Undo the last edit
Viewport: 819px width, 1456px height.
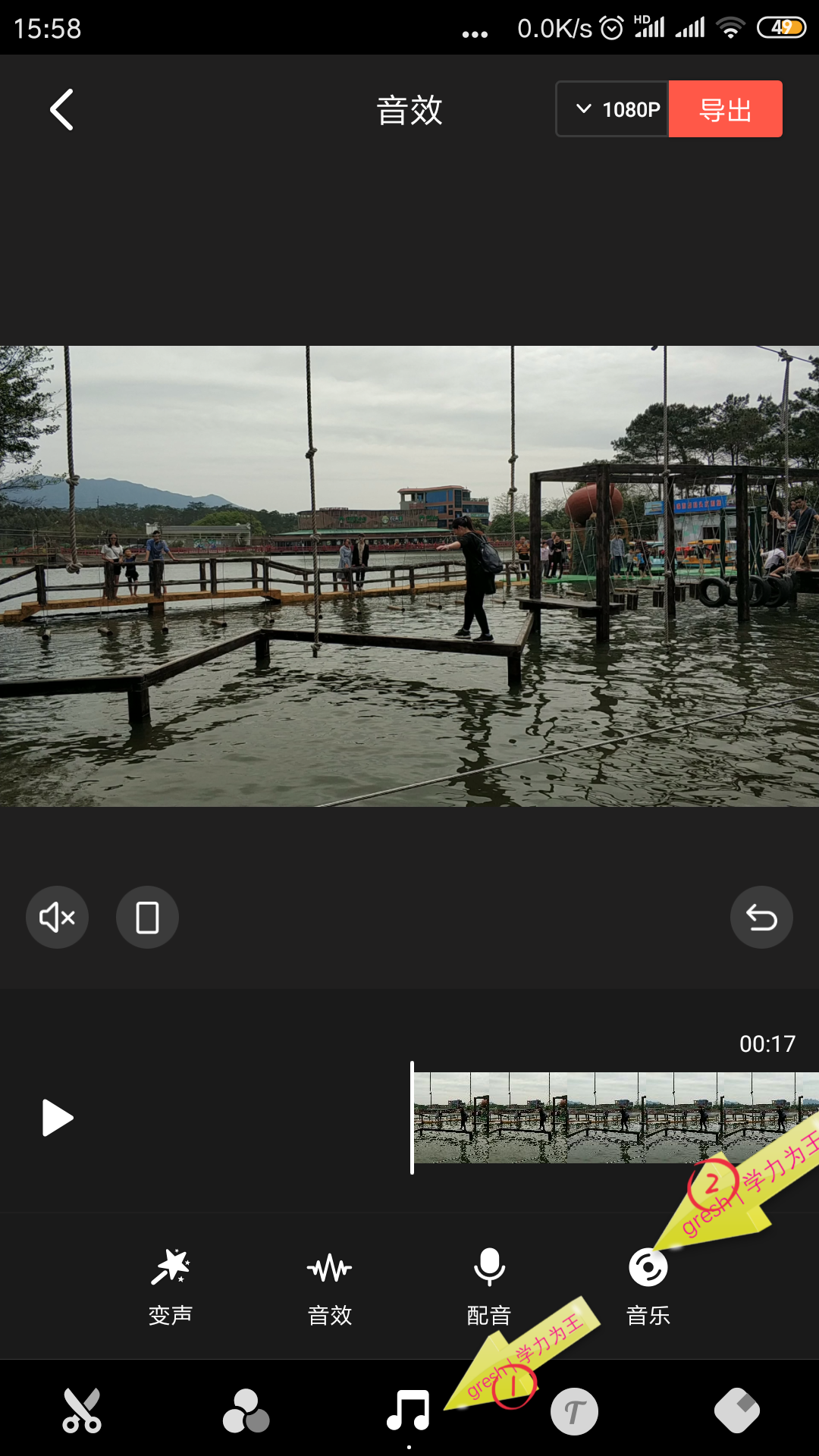[761, 918]
